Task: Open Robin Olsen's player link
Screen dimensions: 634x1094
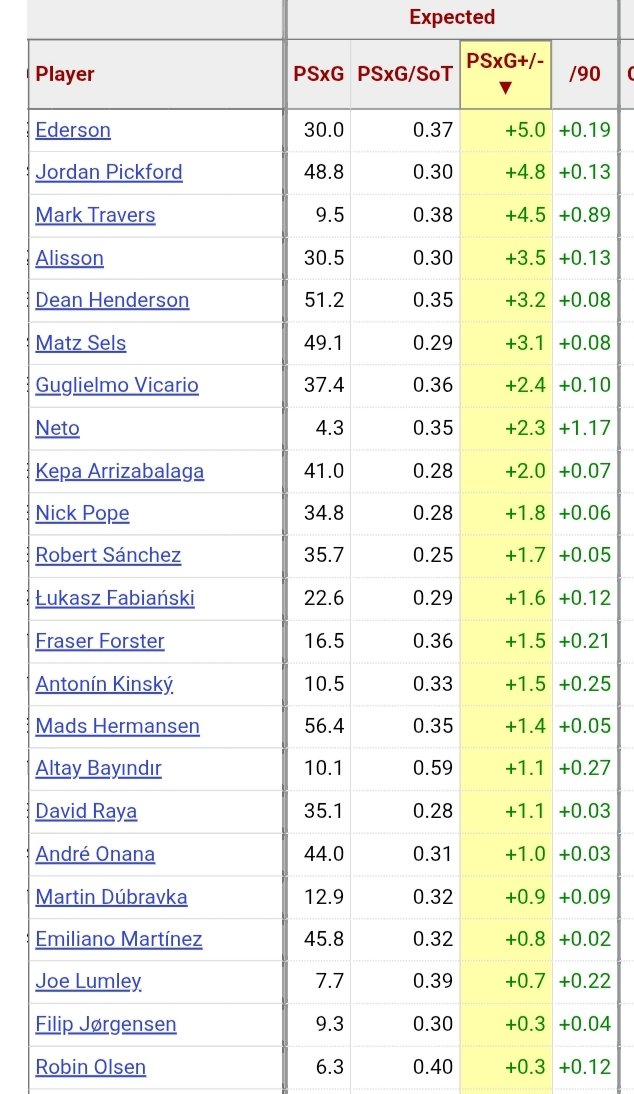Action: [91, 1067]
